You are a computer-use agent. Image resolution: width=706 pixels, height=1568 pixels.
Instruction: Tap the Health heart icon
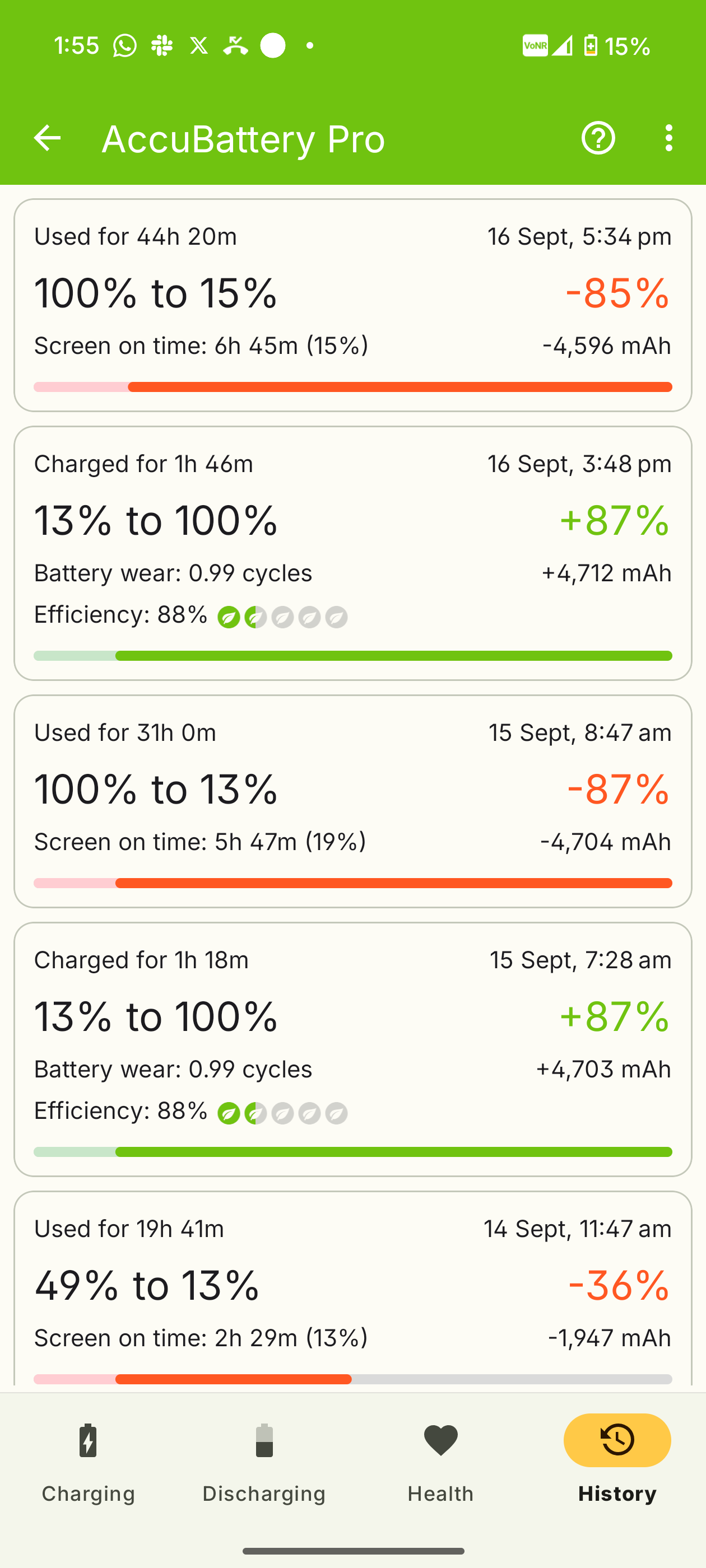click(440, 1441)
